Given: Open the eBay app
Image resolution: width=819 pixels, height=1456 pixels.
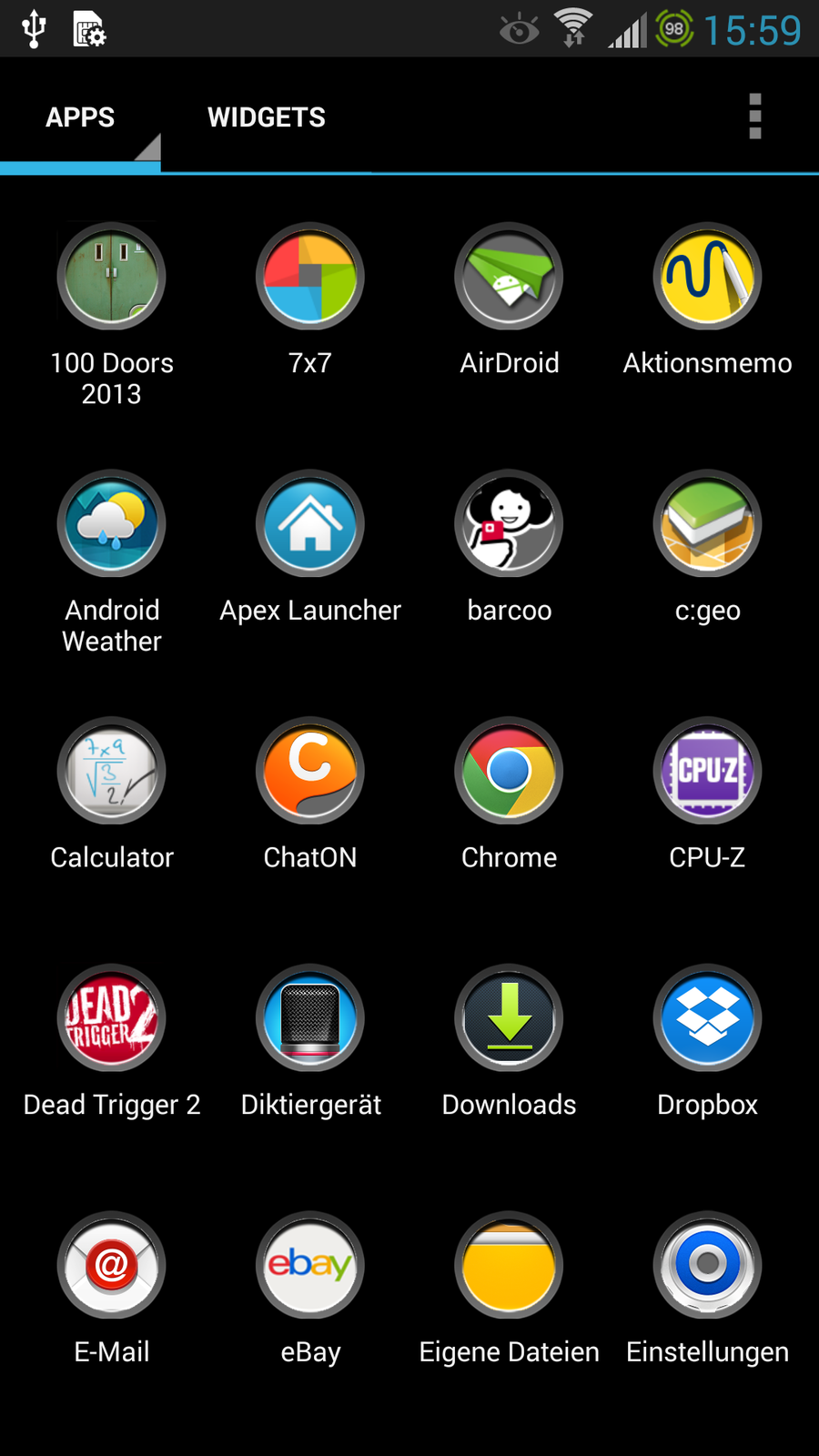Looking at the screenshot, I should 310,1266.
